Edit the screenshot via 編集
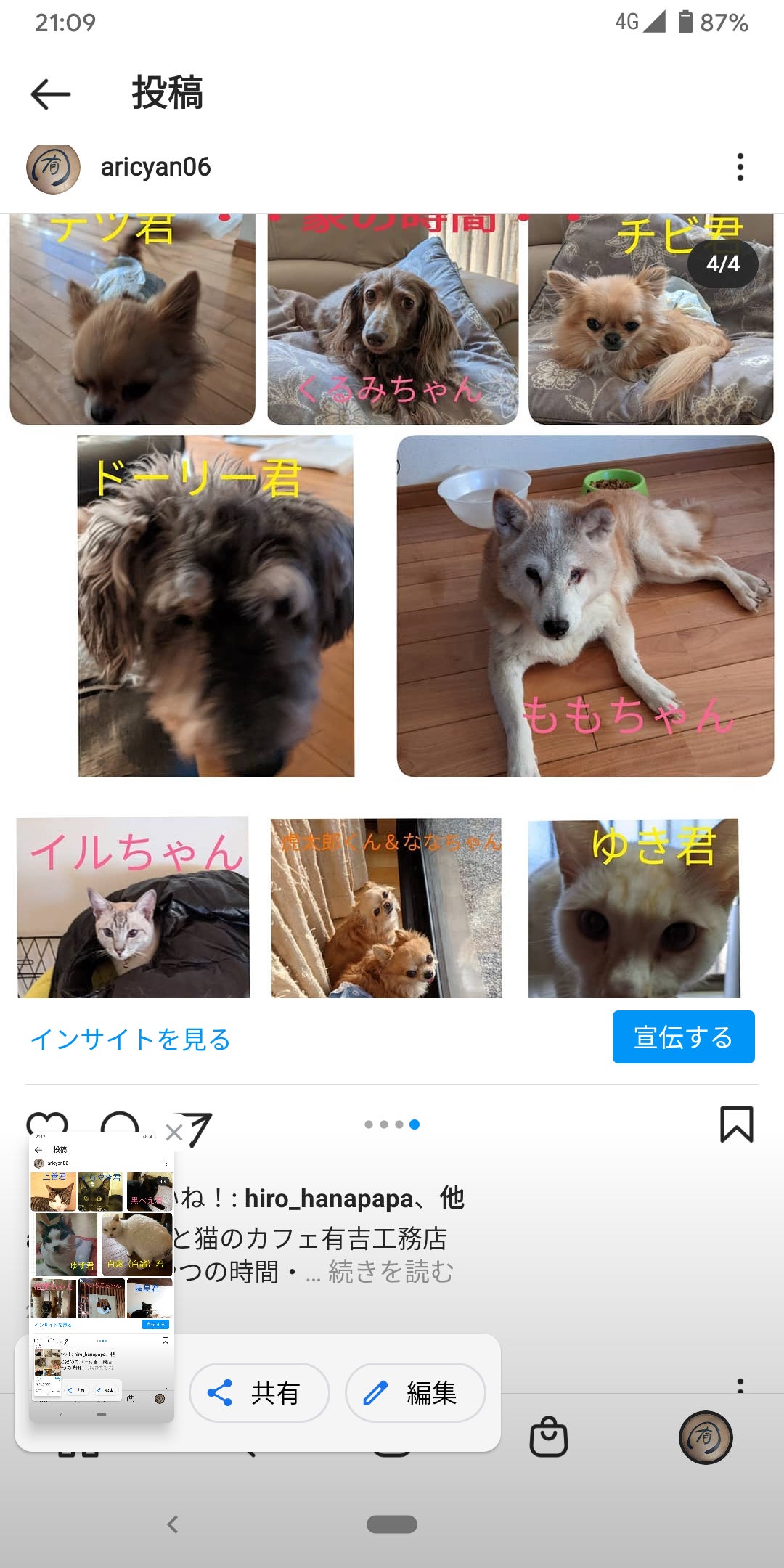Screen dimensions: 784x1568 (x=415, y=1392)
